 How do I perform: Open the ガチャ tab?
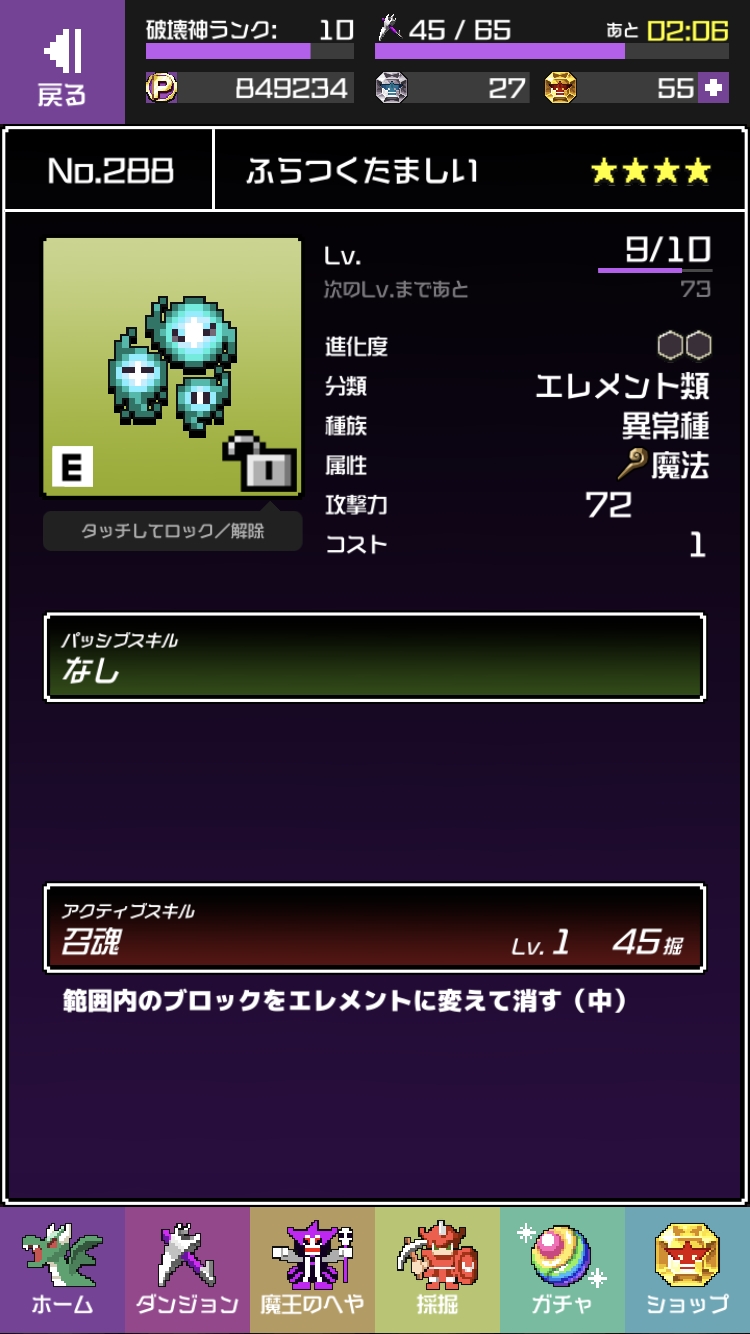coord(562,1270)
